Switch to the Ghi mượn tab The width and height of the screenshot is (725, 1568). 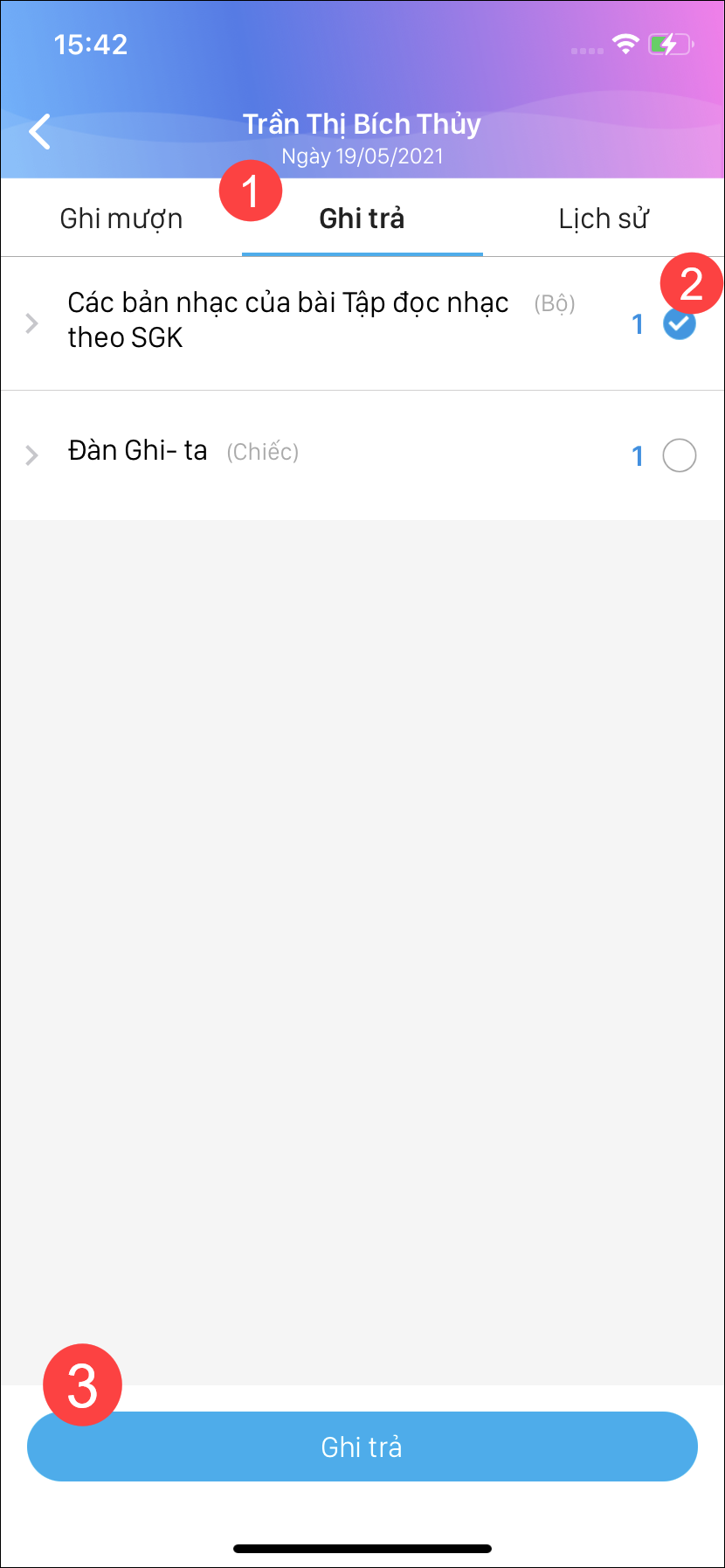[121, 219]
